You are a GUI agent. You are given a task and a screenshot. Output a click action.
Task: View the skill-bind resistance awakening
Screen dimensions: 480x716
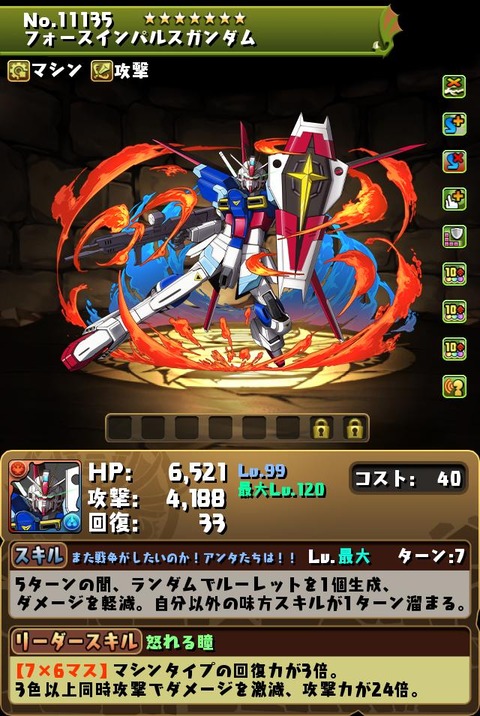pos(454,162)
